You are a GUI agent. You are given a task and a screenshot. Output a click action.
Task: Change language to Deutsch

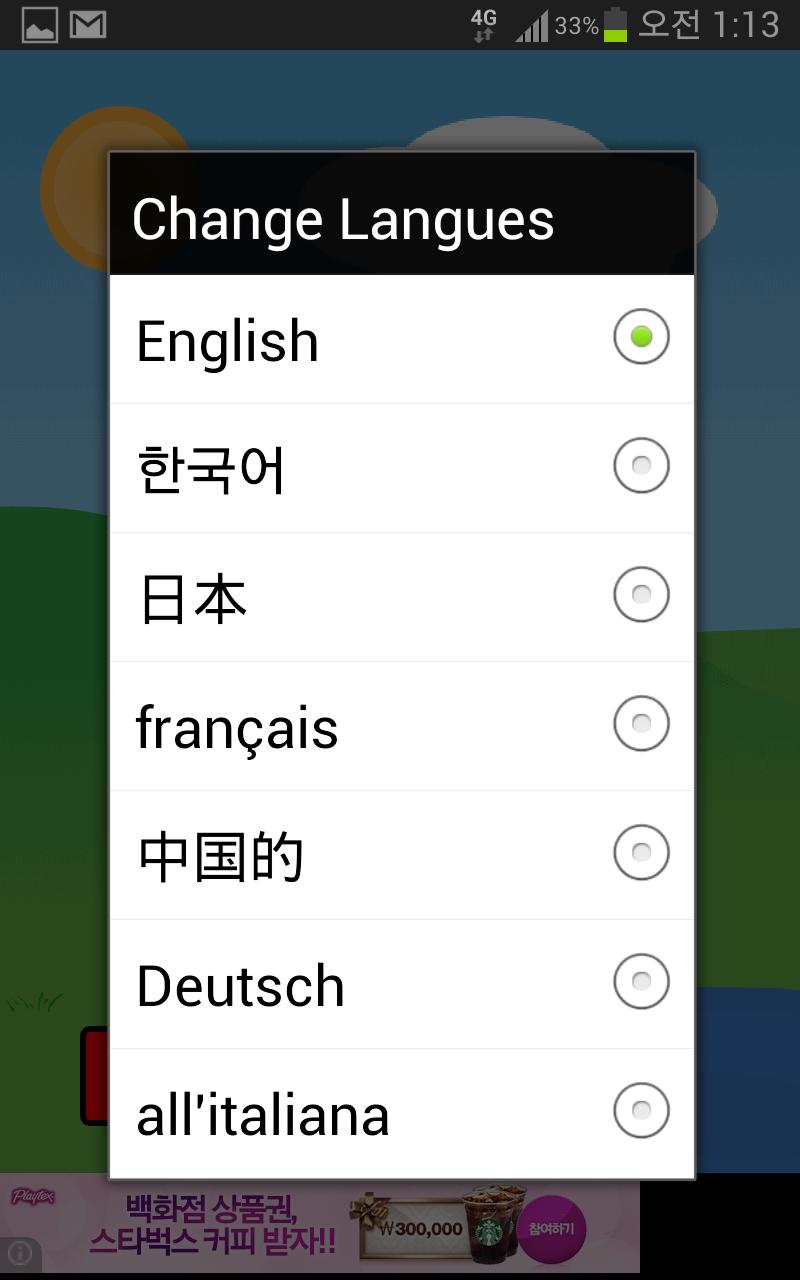point(400,984)
